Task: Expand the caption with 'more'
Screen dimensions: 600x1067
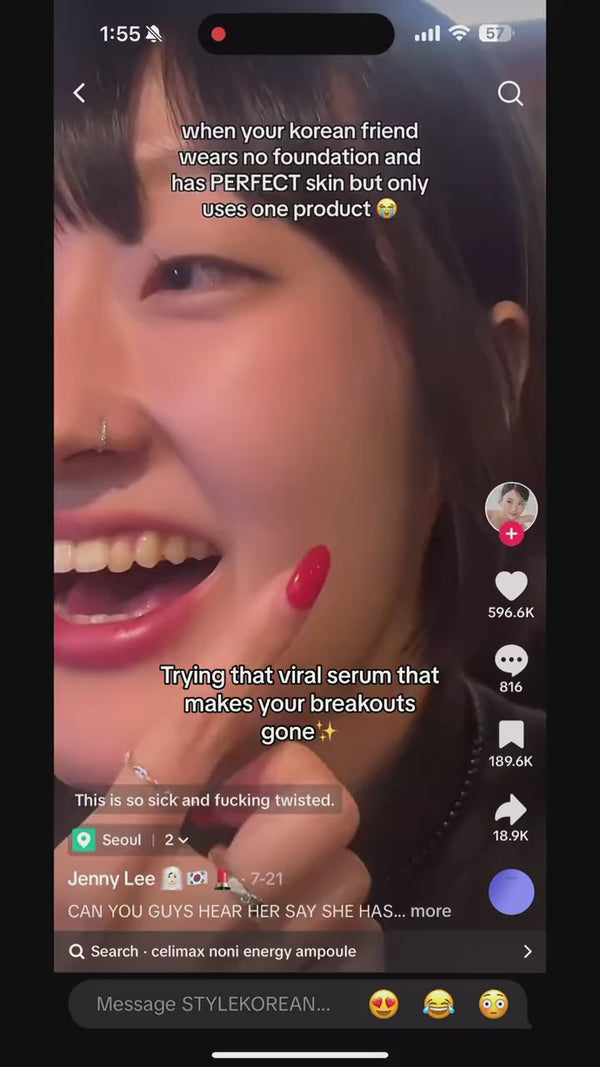Action: pyautogui.click(x=431, y=911)
